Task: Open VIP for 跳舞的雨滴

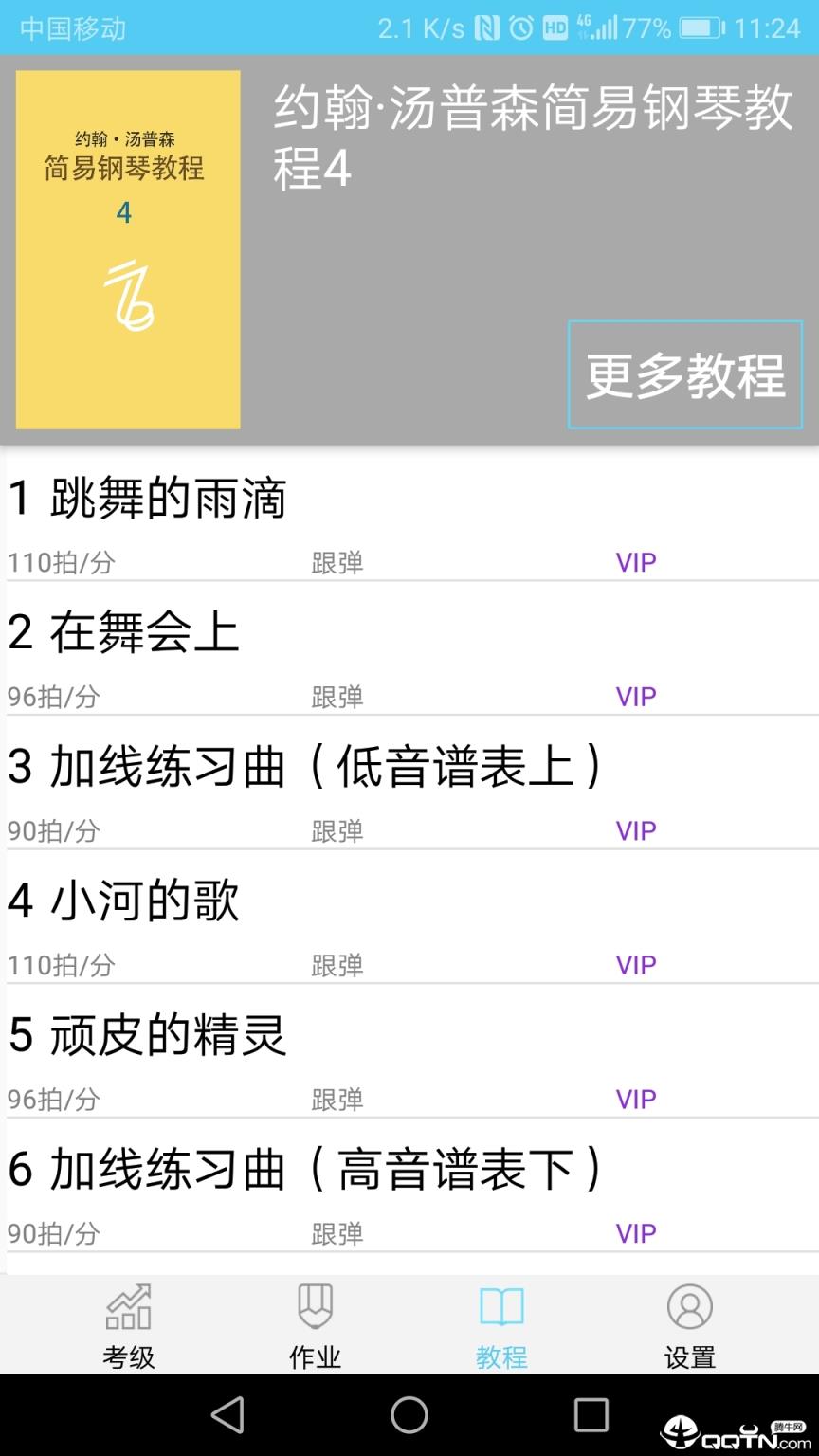Action: pos(633,561)
